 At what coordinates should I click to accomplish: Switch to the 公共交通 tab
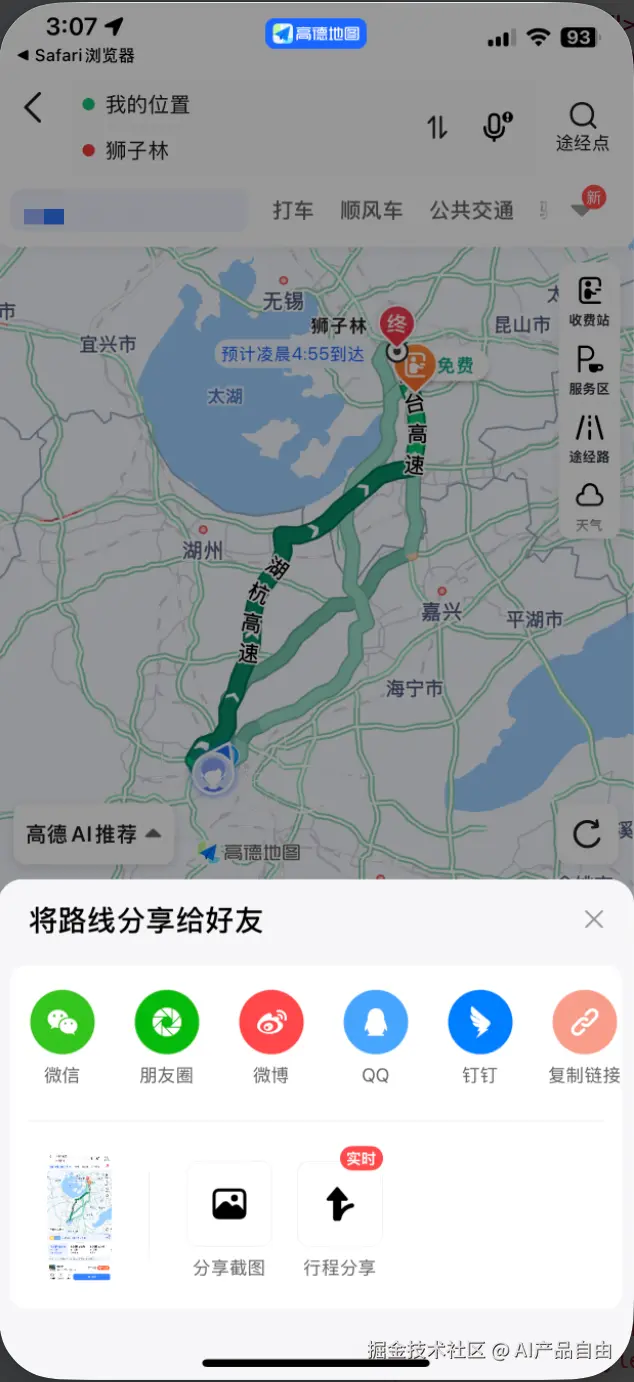click(x=472, y=210)
